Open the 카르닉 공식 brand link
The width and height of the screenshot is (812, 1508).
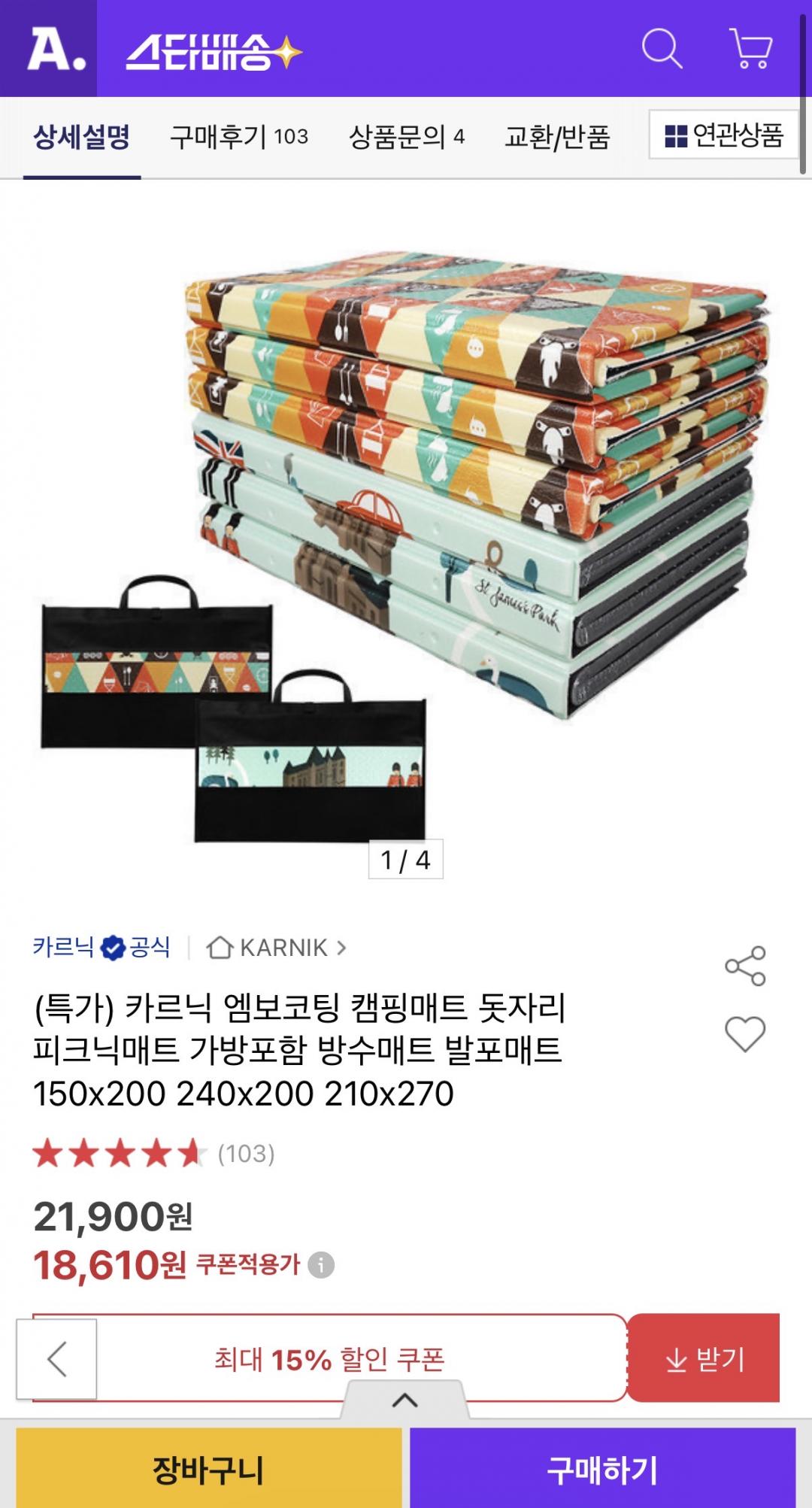[x=101, y=947]
